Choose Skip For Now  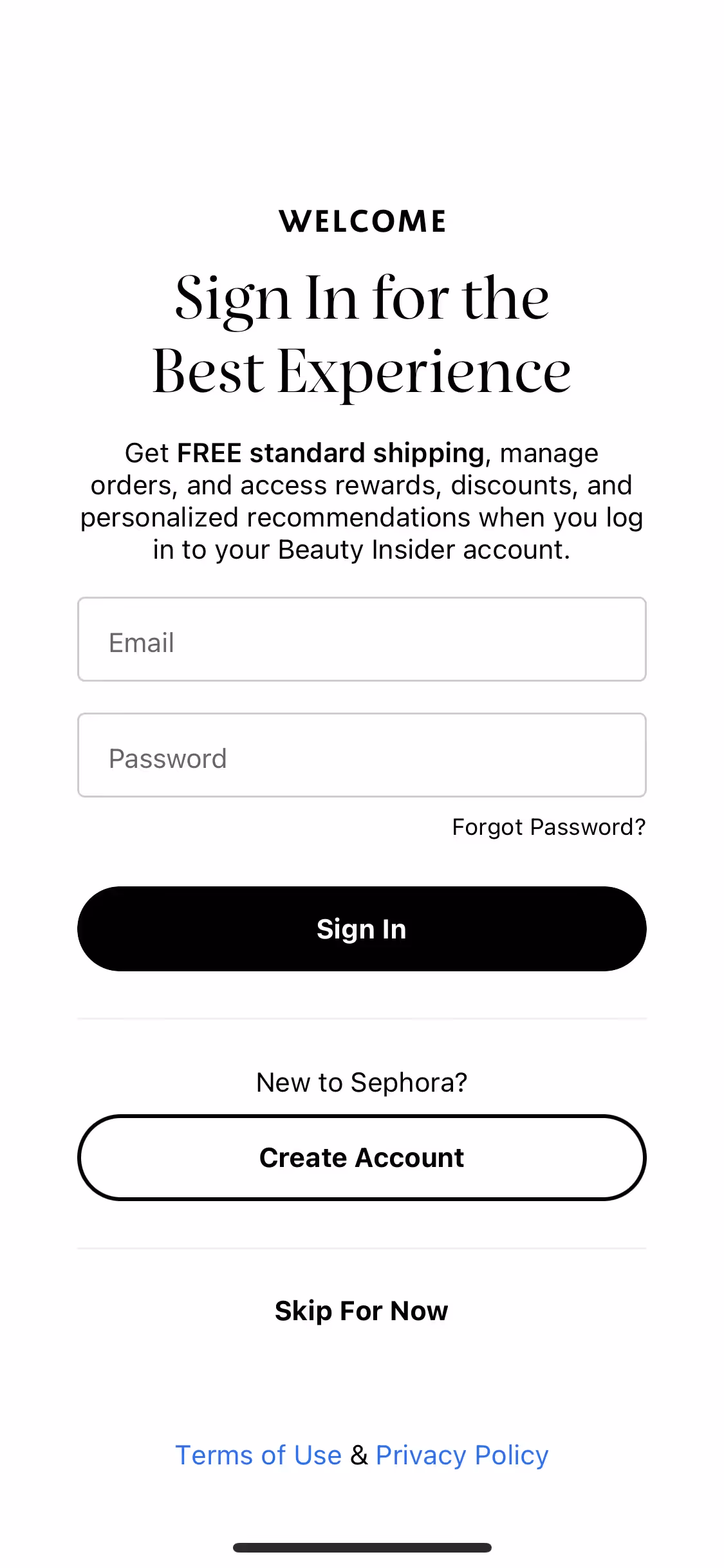pyautogui.click(x=362, y=1311)
